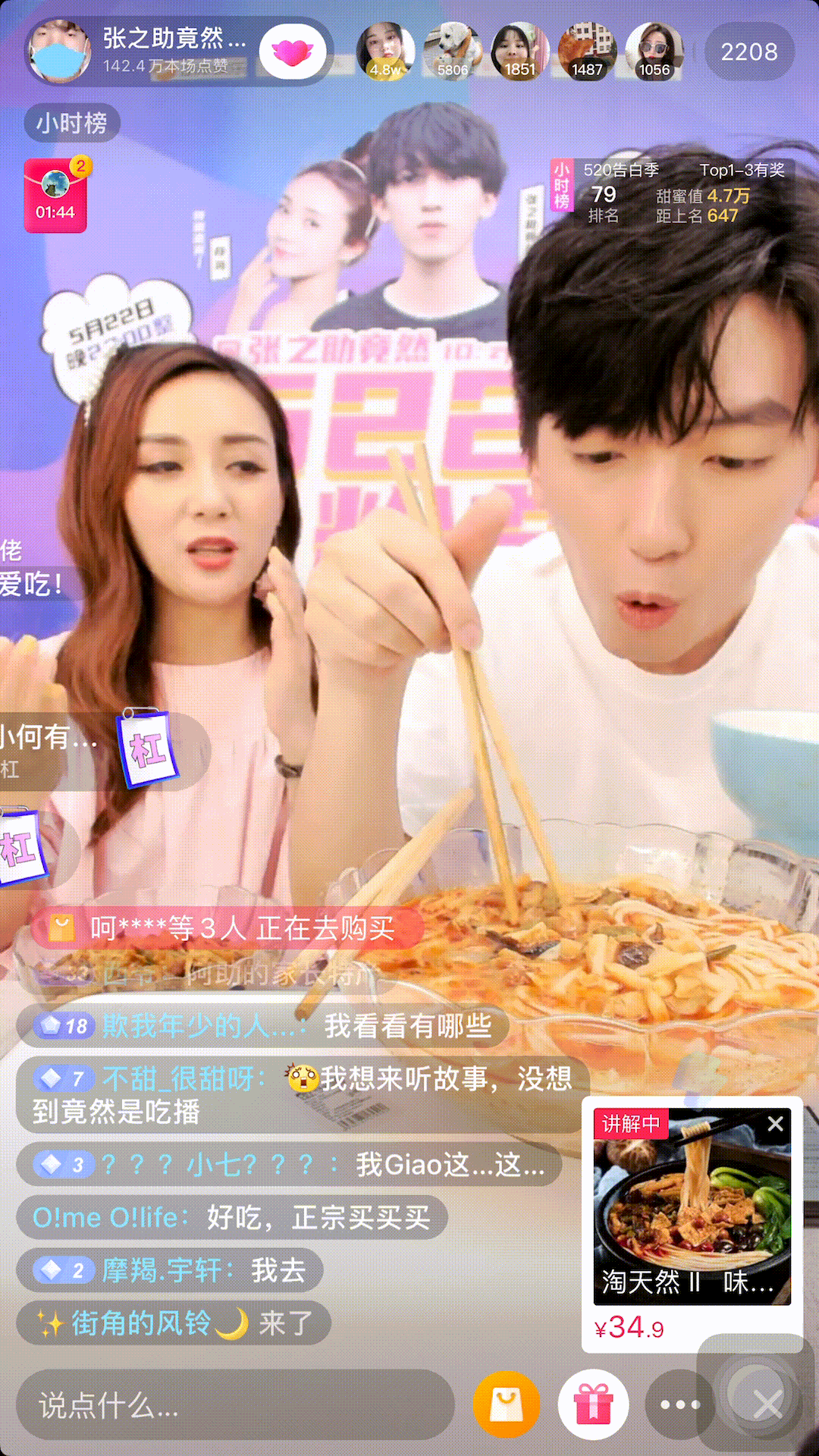
Task: Open top viewer with 4.8w badge
Action: tap(385, 52)
